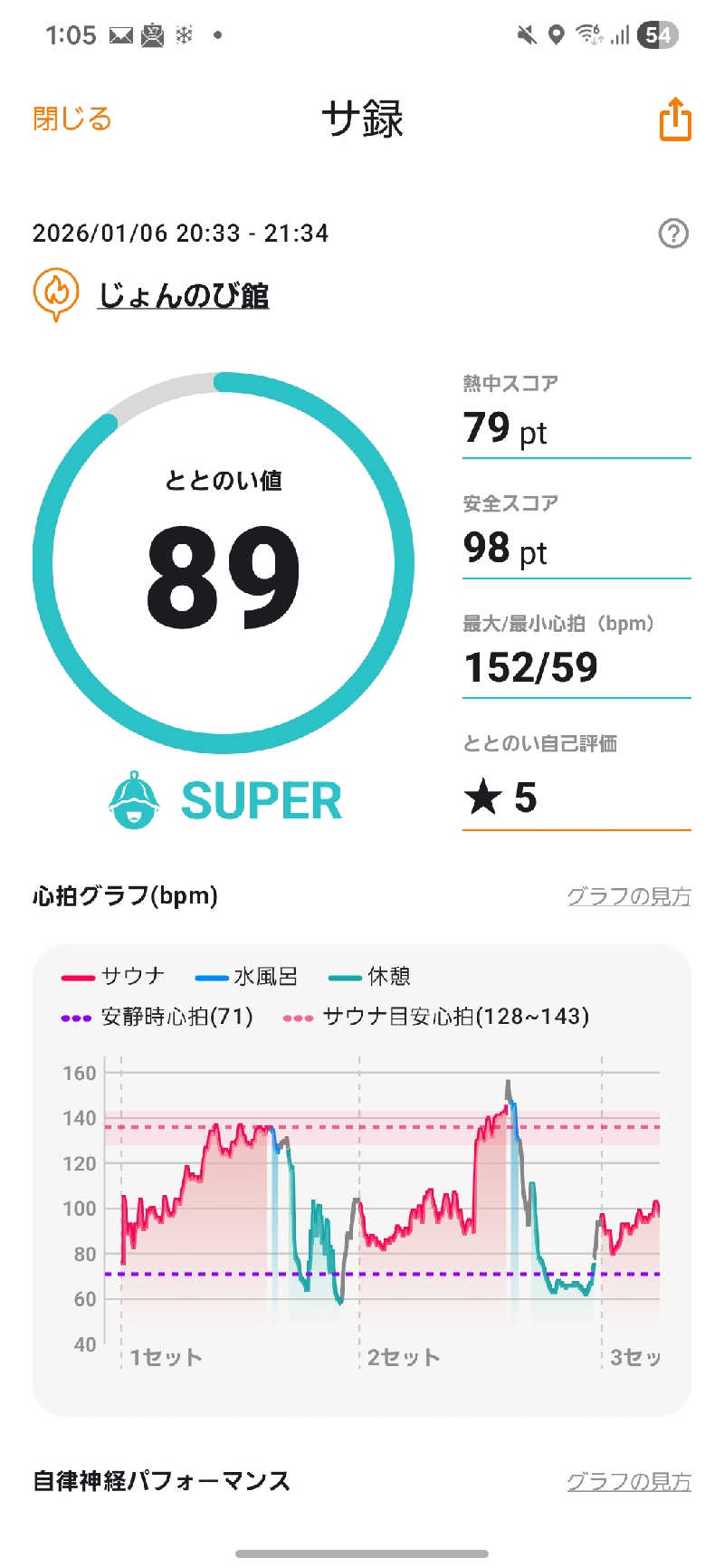The image size is (724, 1568).
Task: Tap 閉じる to close the record
Action: click(71, 119)
